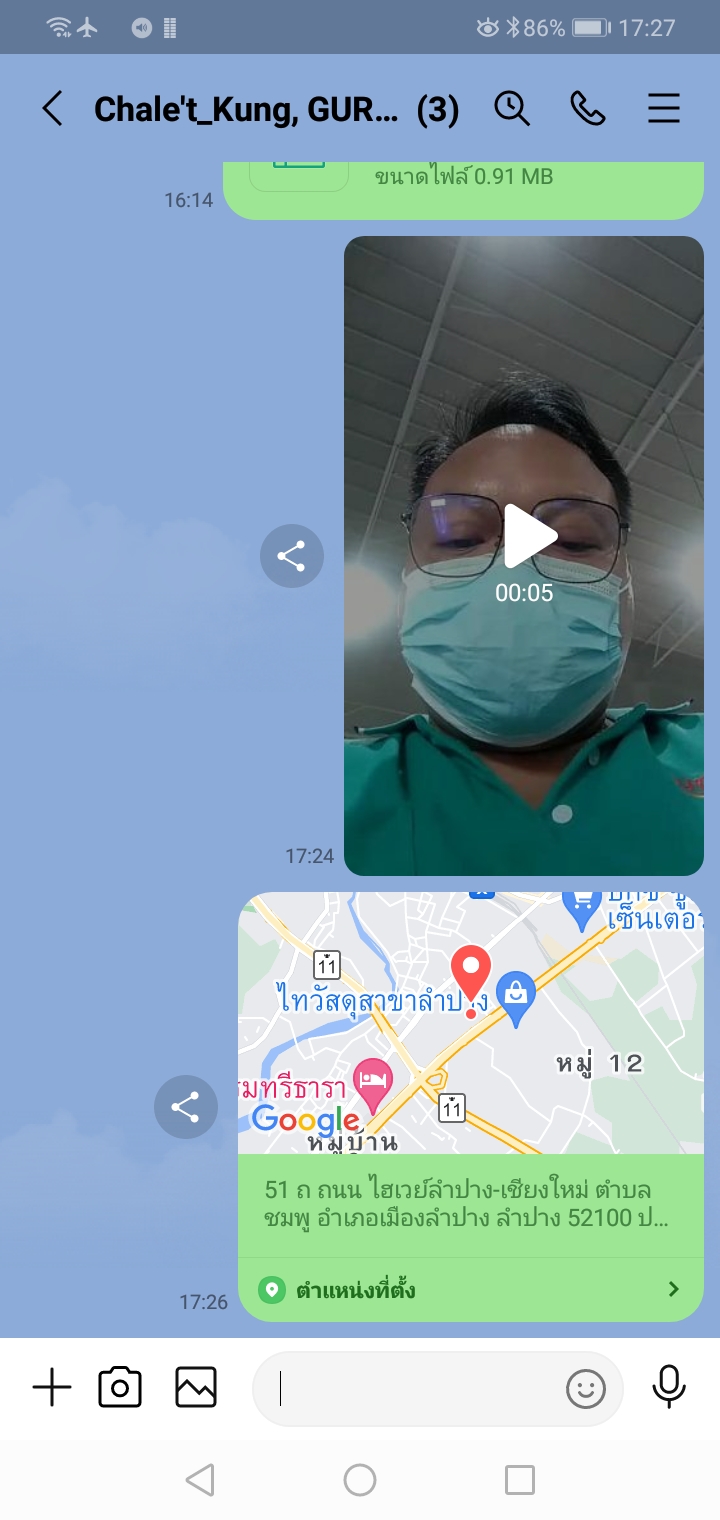The height and width of the screenshot is (1520, 720).
Task: Go back from the group chat
Action: [x=52, y=109]
